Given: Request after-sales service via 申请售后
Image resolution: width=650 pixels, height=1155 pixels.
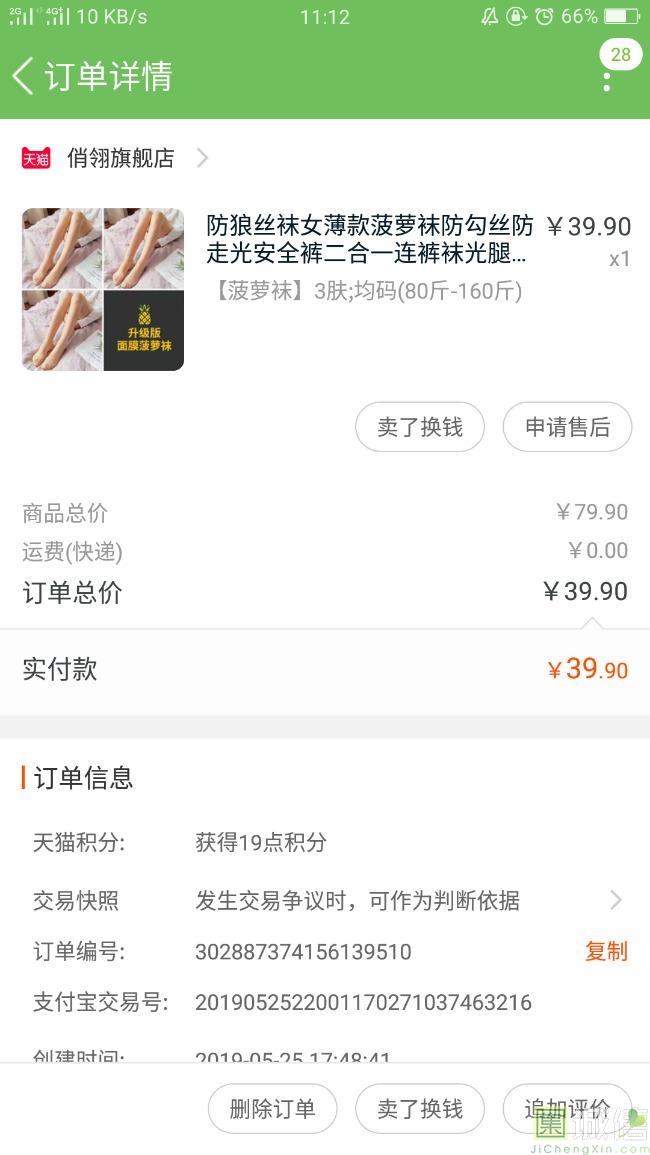Looking at the screenshot, I should (x=567, y=427).
